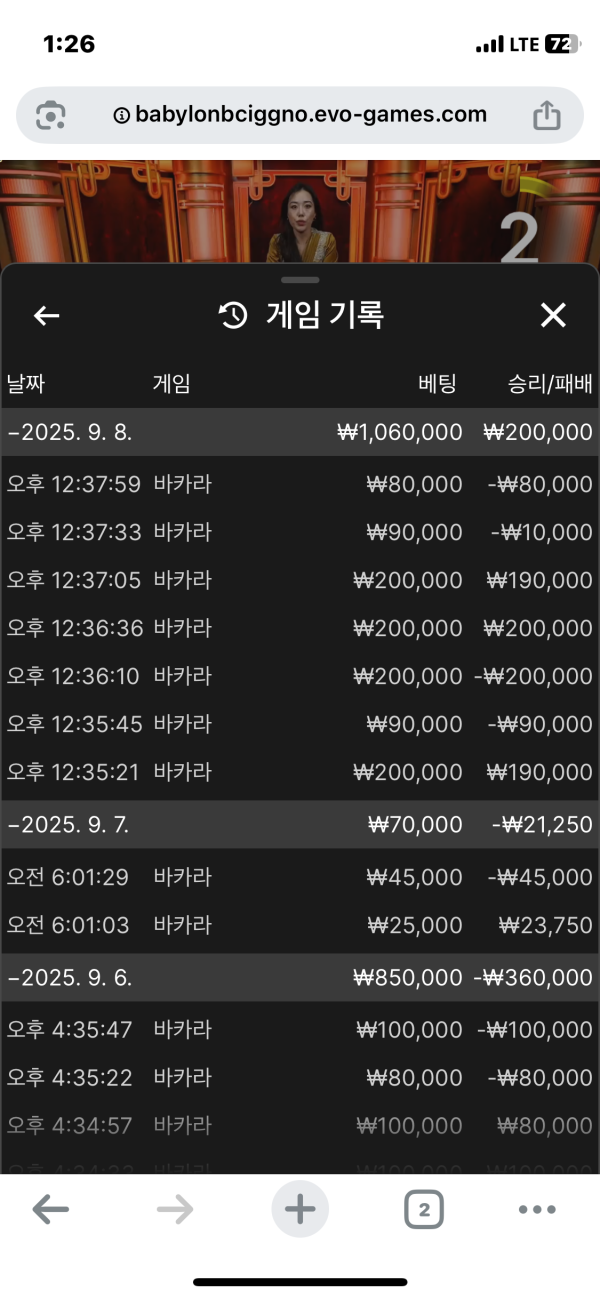The image size is (600, 1299).
Task: Open the 오후 12:35:21 바카라 record
Action: [x=300, y=773]
